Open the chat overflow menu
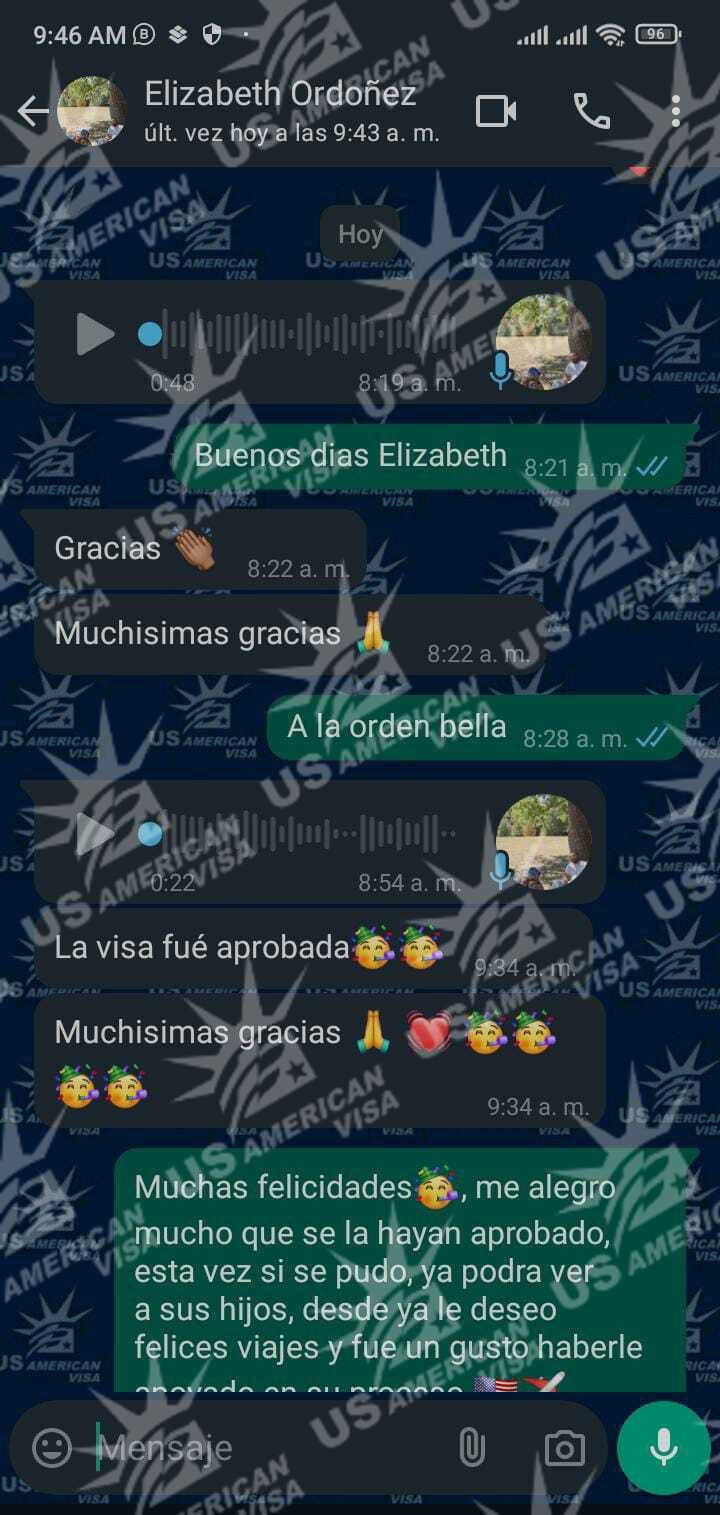The image size is (720, 1515). 676,111
